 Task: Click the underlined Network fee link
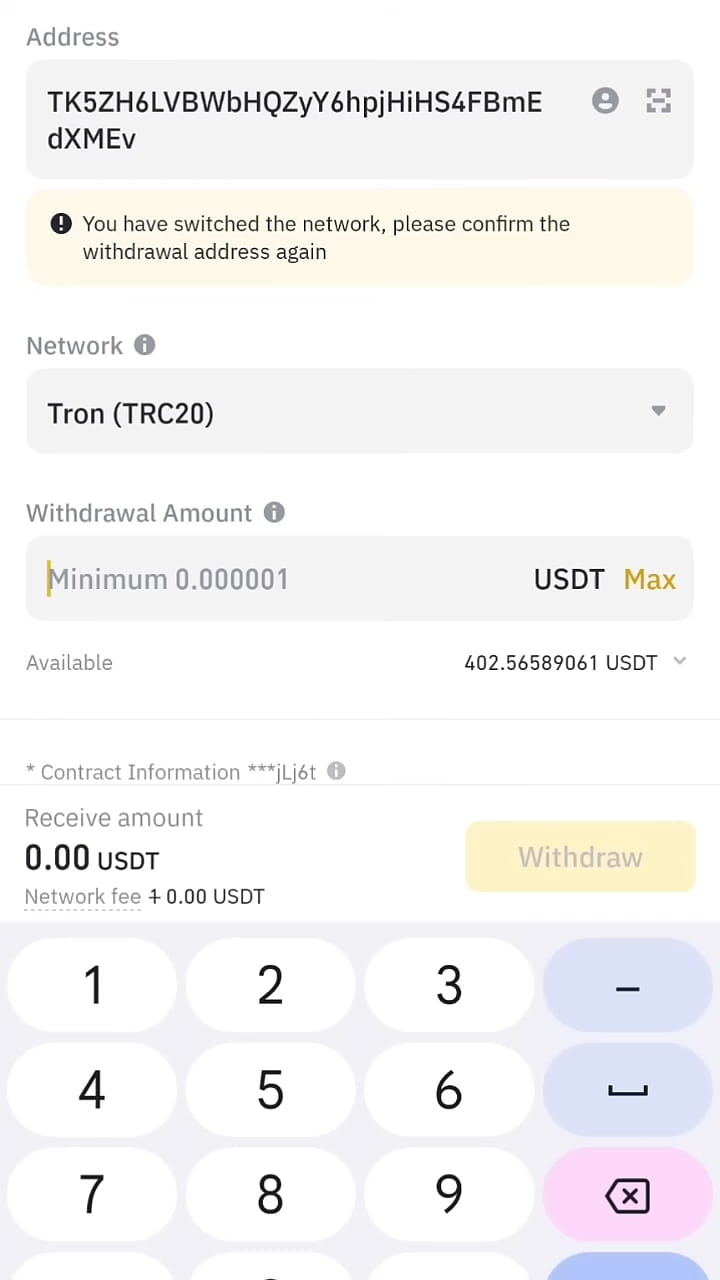(x=83, y=896)
